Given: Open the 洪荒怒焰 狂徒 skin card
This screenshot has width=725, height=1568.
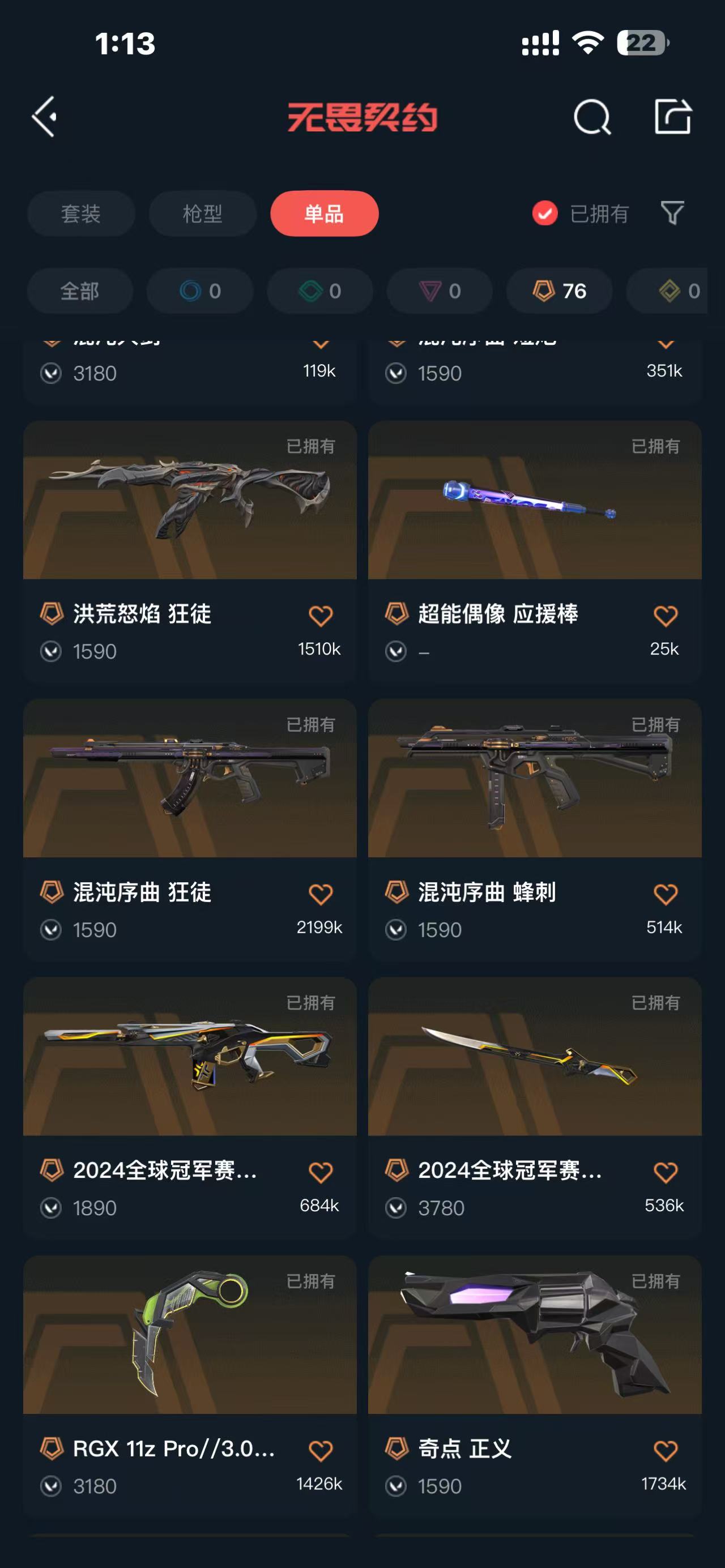Looking at the screenshot, I should coord(189,501).
